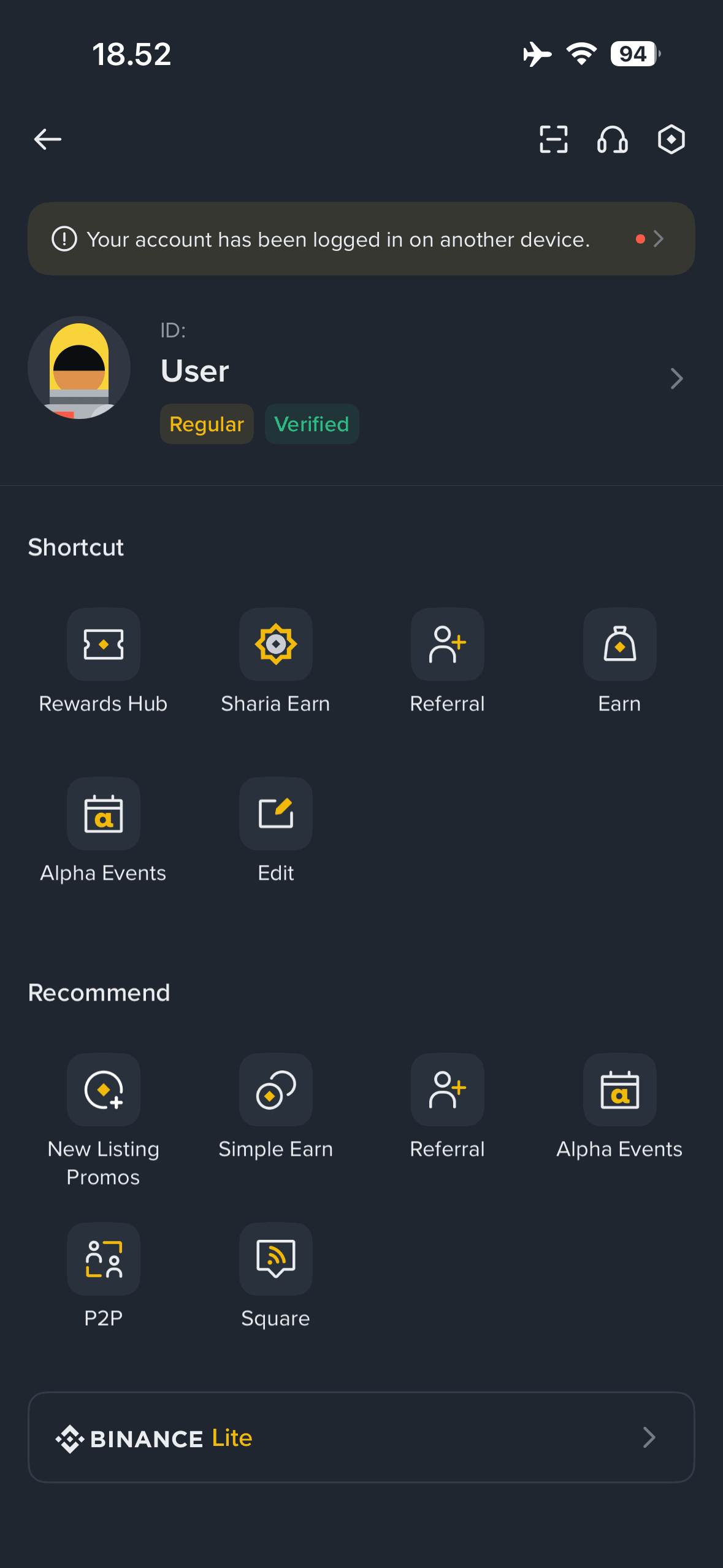
Task: Open the user profile avatar
Action: [79, 368]
